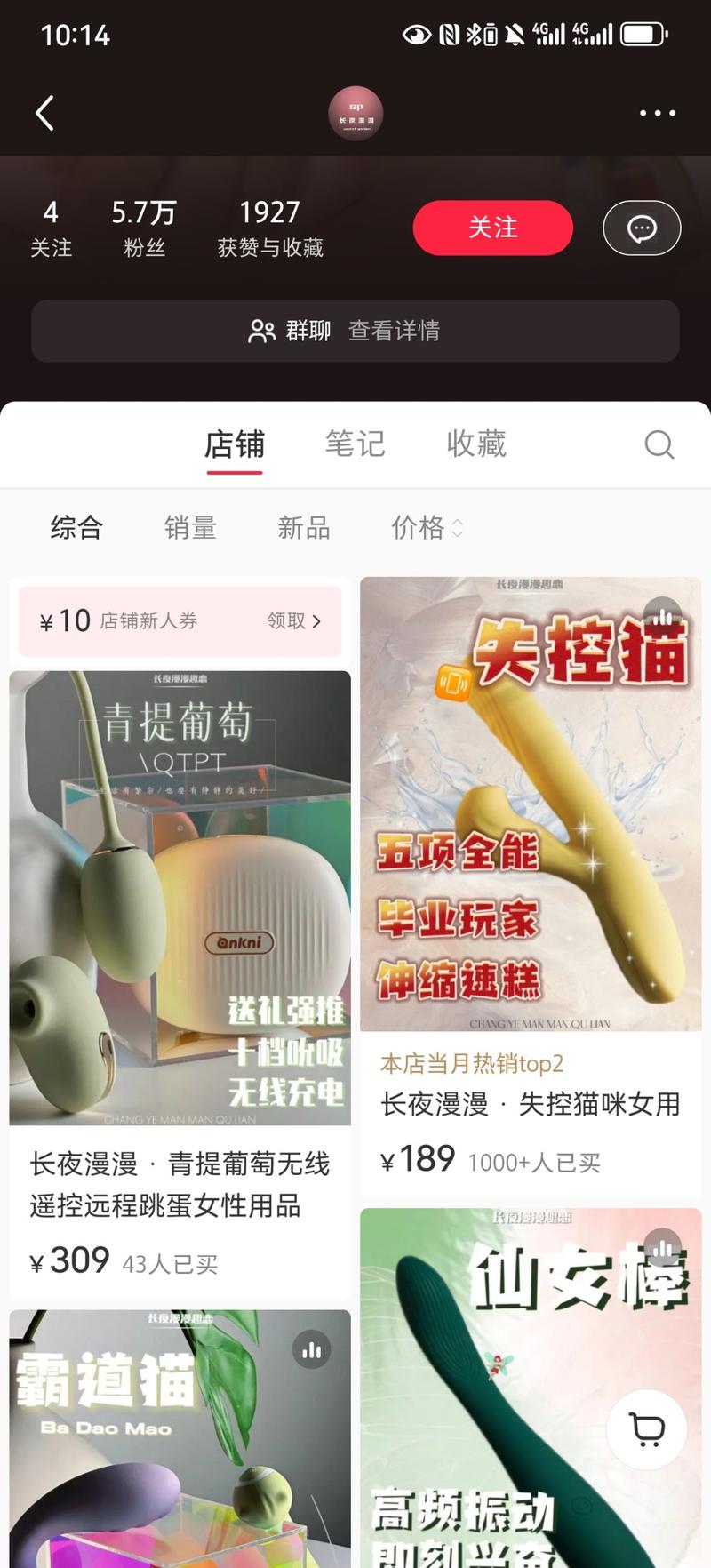Screen dimensions: 711x1568
Task: Open the 霸道猫 product card
Action: 180,1440
